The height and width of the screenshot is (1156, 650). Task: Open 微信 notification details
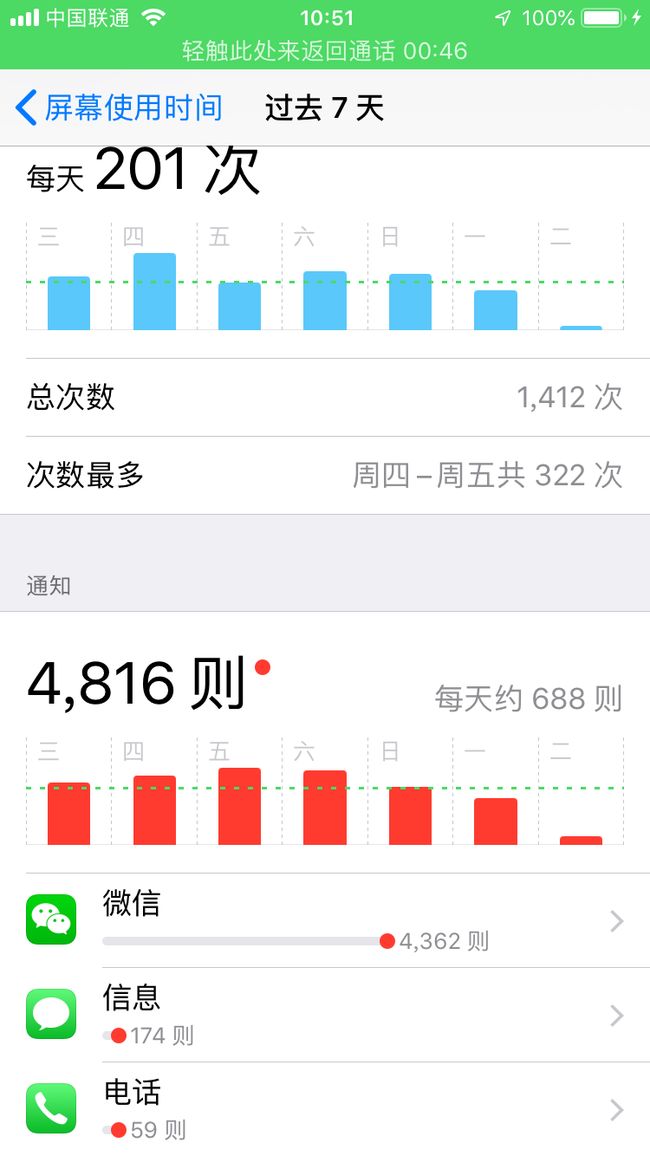point(325,921)
